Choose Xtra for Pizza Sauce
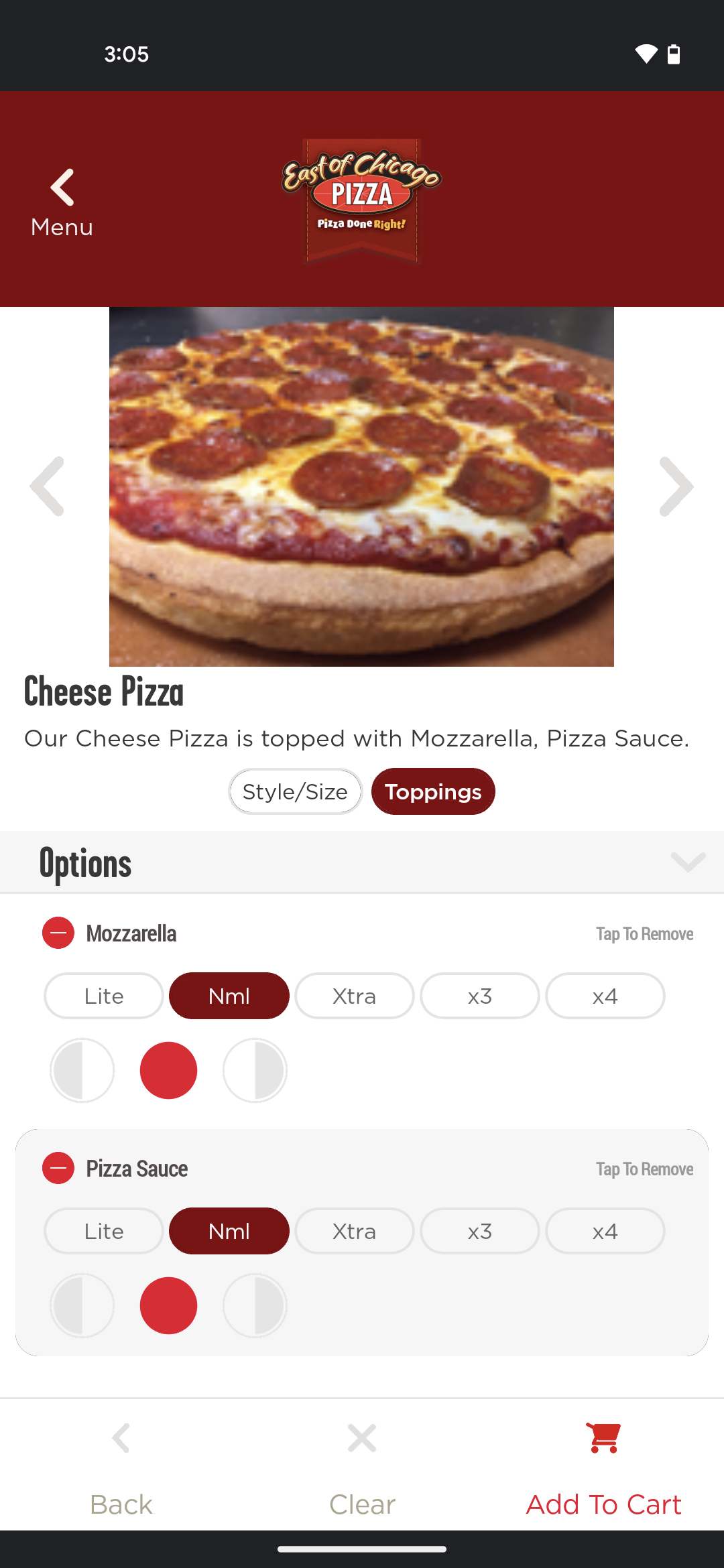 (355, 1231)
